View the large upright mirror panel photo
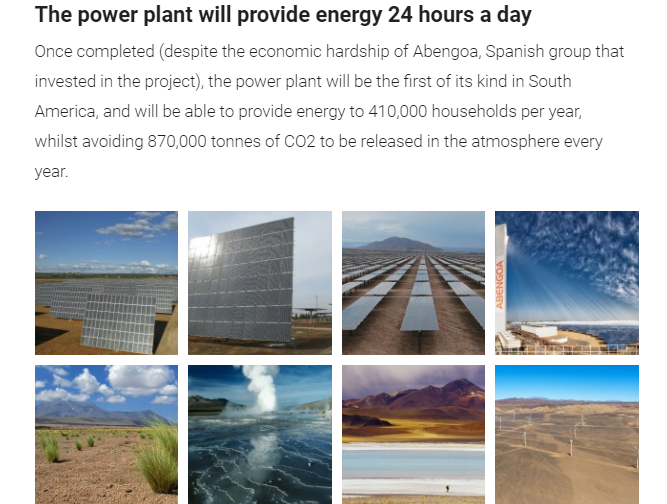 pos(260,282)
